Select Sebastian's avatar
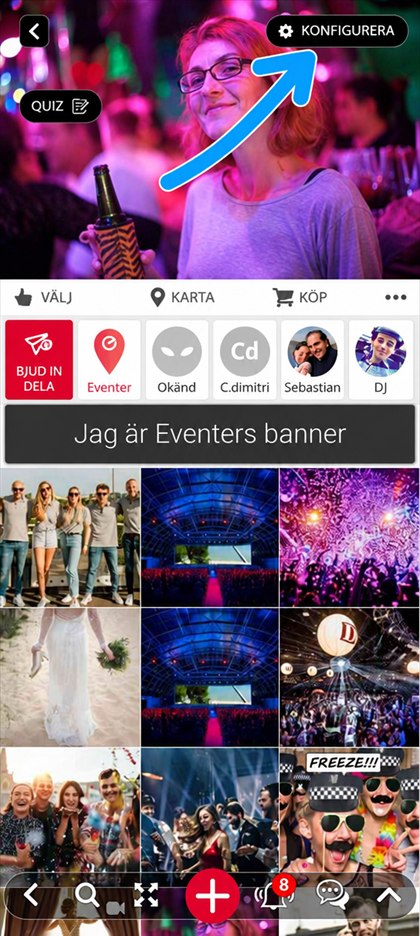Screen dimensions: 420x936 click(313, 360)
